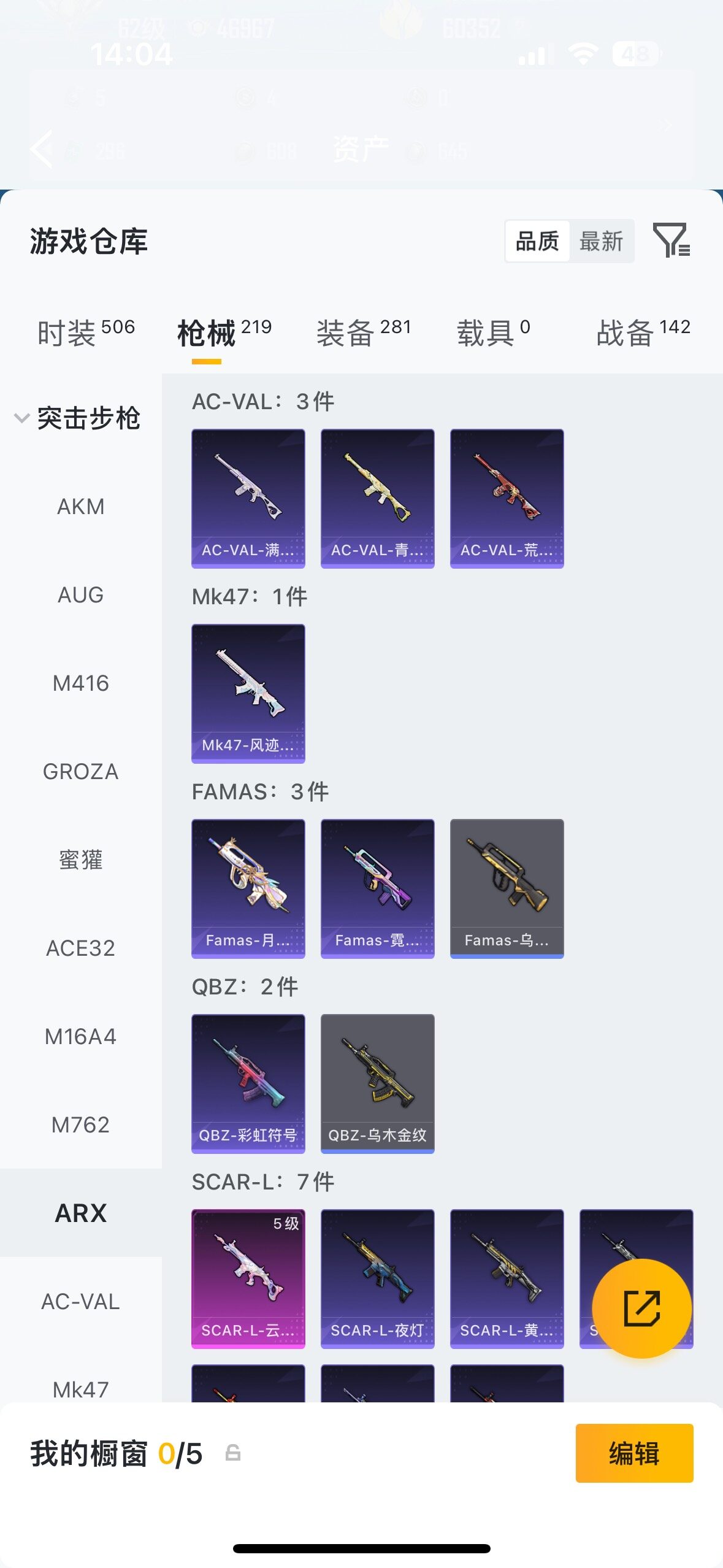Open the QBZ-彩虹符号 skin tile
This screenshot has height=1568, width=723.
click(x=248, y=1084)
